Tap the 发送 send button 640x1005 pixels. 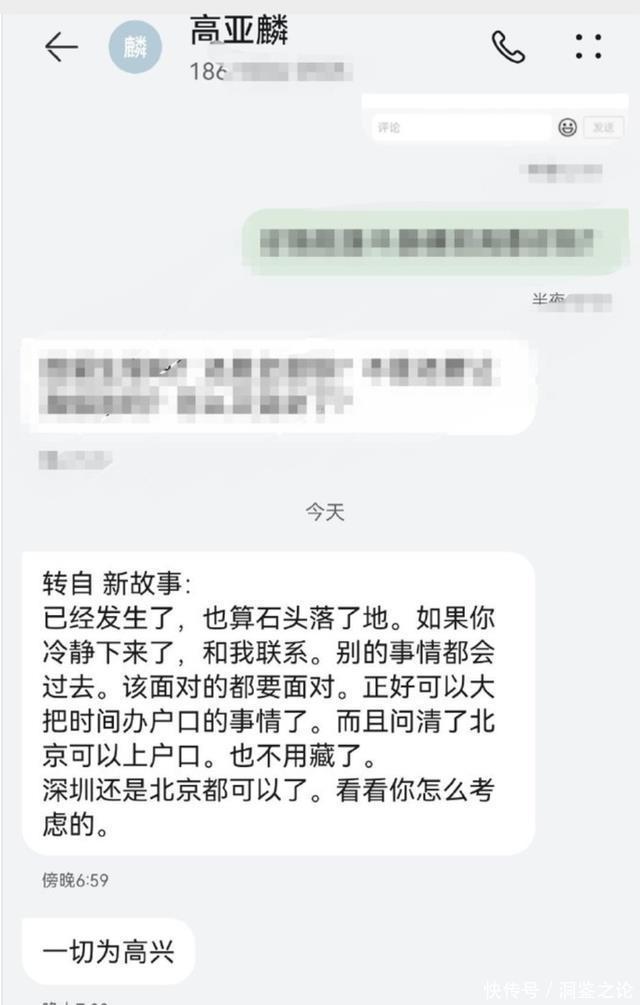click(x=603, y=128)
